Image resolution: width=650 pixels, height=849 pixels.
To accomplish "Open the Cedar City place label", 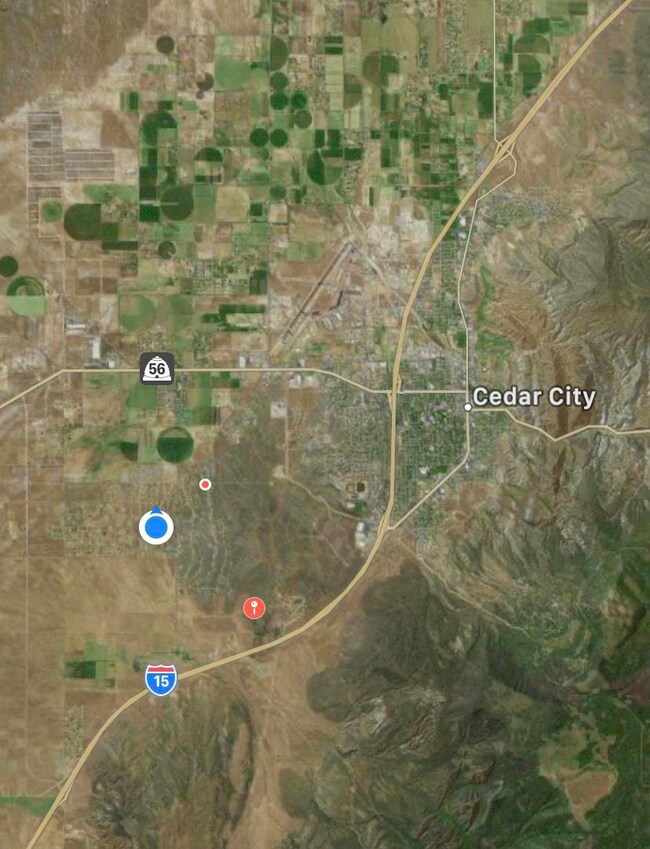I will pos(533,397).
